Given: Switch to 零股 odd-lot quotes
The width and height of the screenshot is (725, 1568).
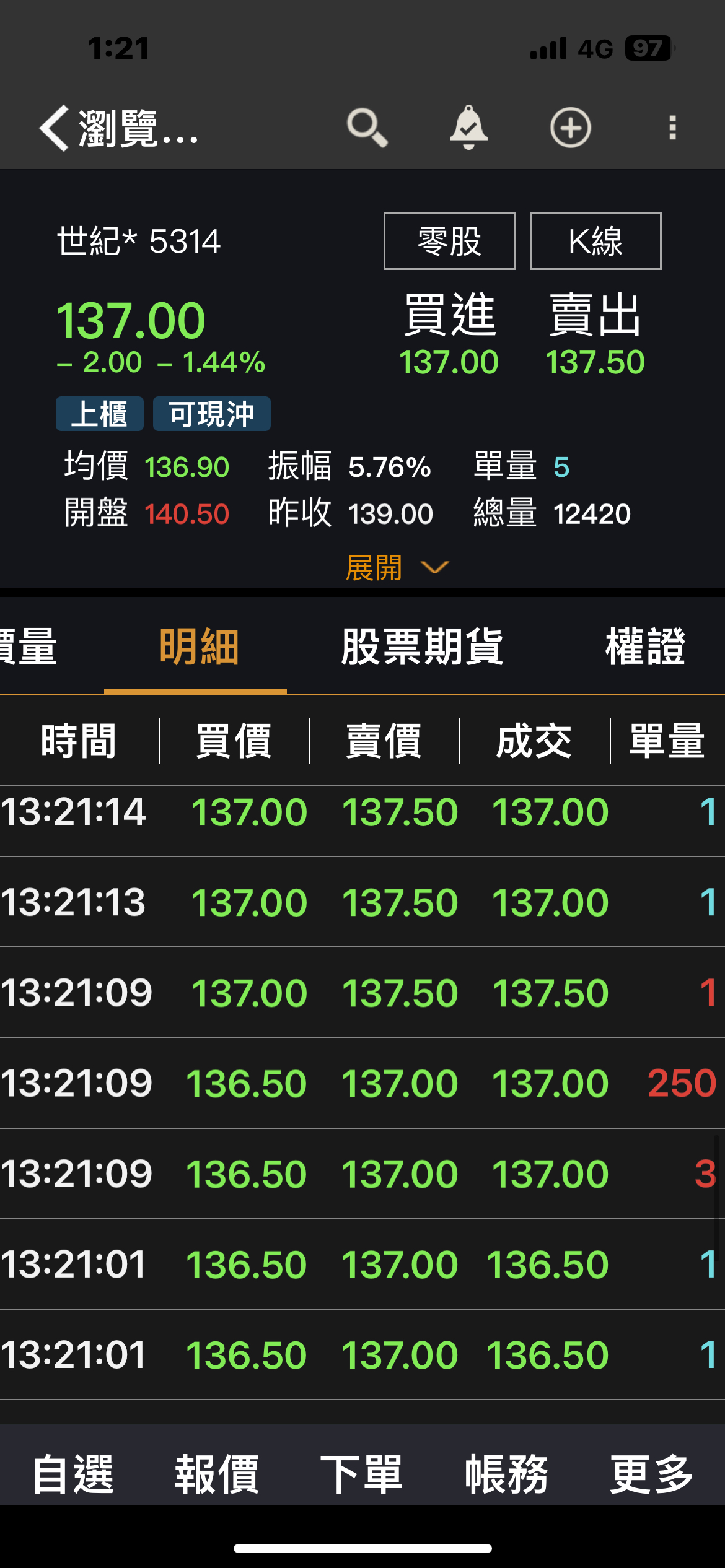Looking at the screenshot, I should [449, 241].
